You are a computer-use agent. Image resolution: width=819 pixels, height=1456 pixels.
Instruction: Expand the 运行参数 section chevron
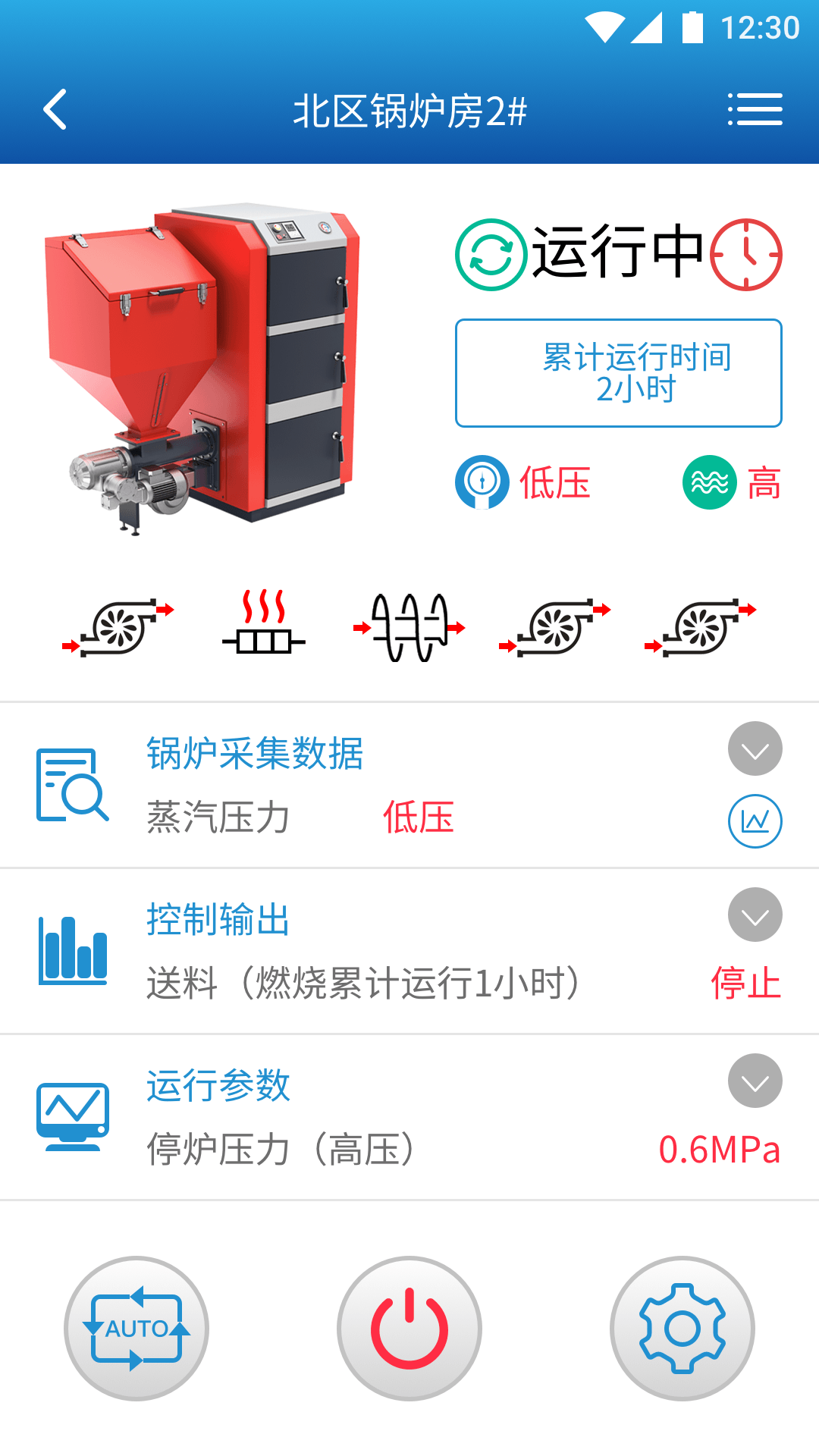point(755,1081)
